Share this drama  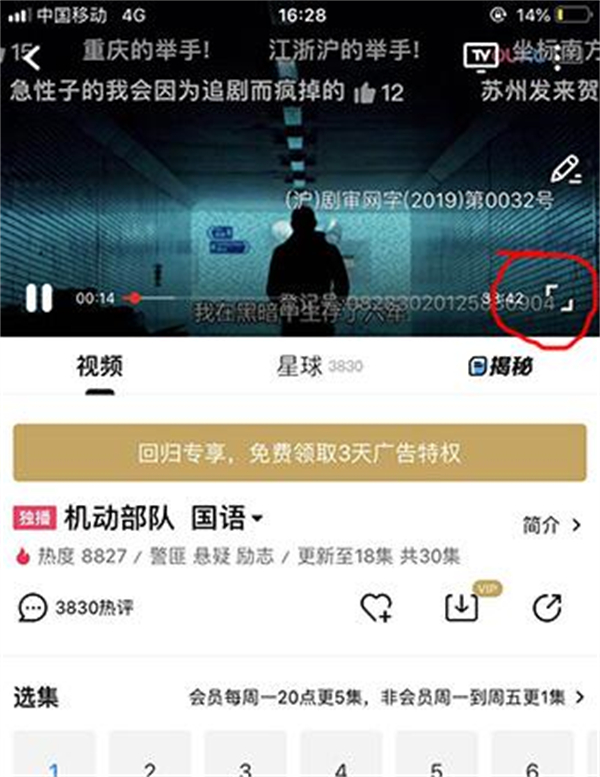tap(549, 607)
